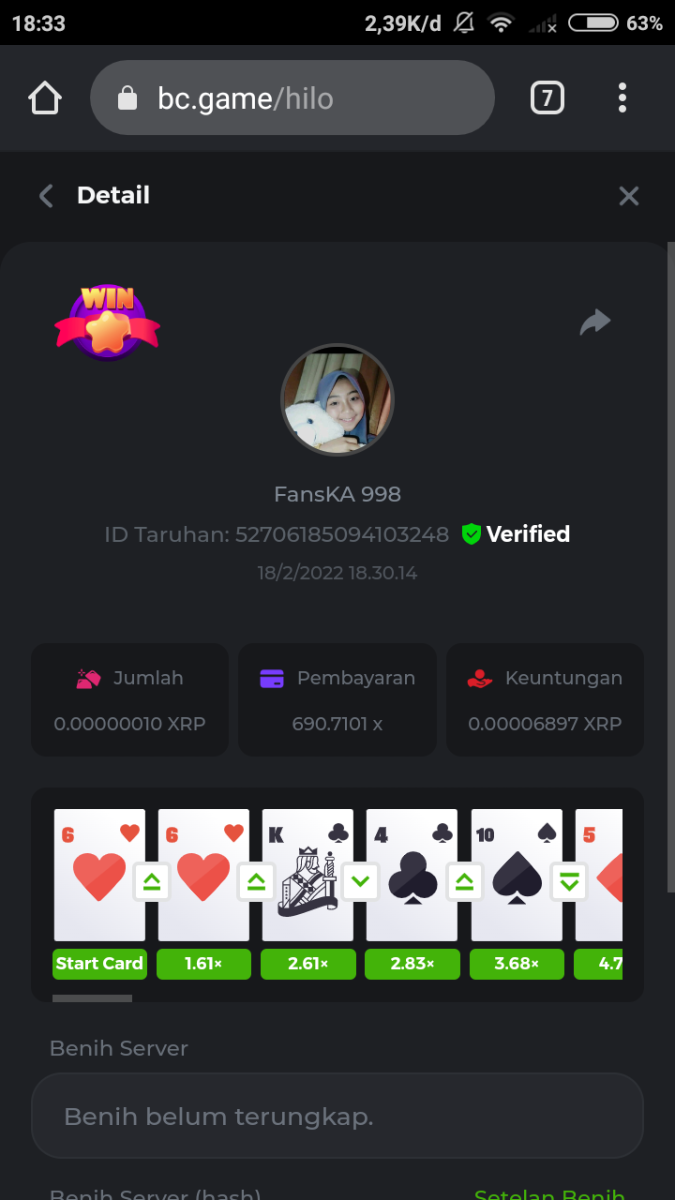
Task: Go back from the Detail panel
Action: pos(46,196)
